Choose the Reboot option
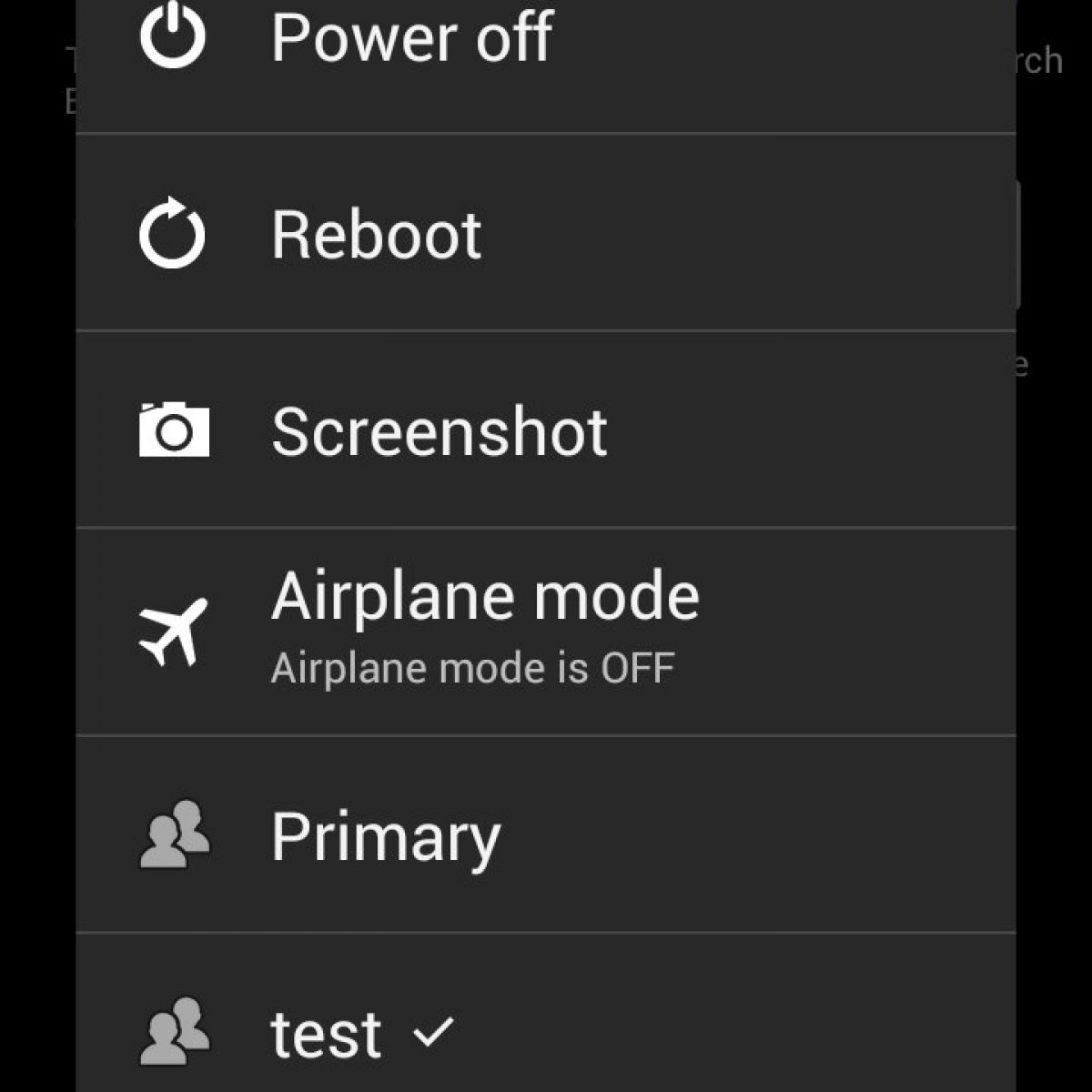The height and width of the screenshot is (1092, 1092). click(377, 235)
